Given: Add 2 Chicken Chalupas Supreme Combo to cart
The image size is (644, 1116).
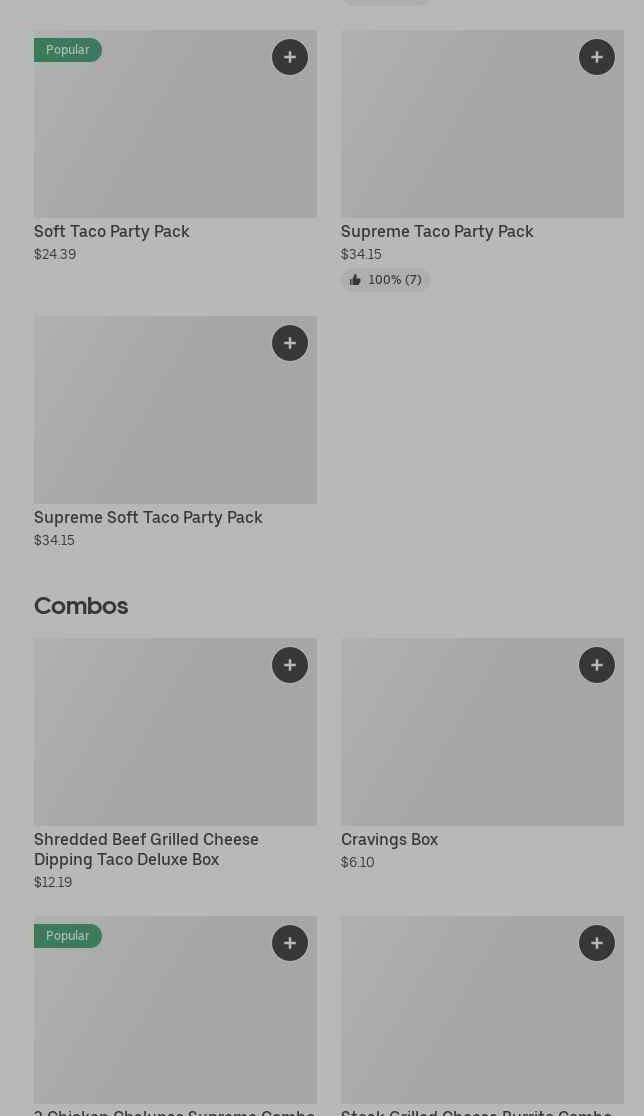Looking at the screenshot, I should 290,943.
